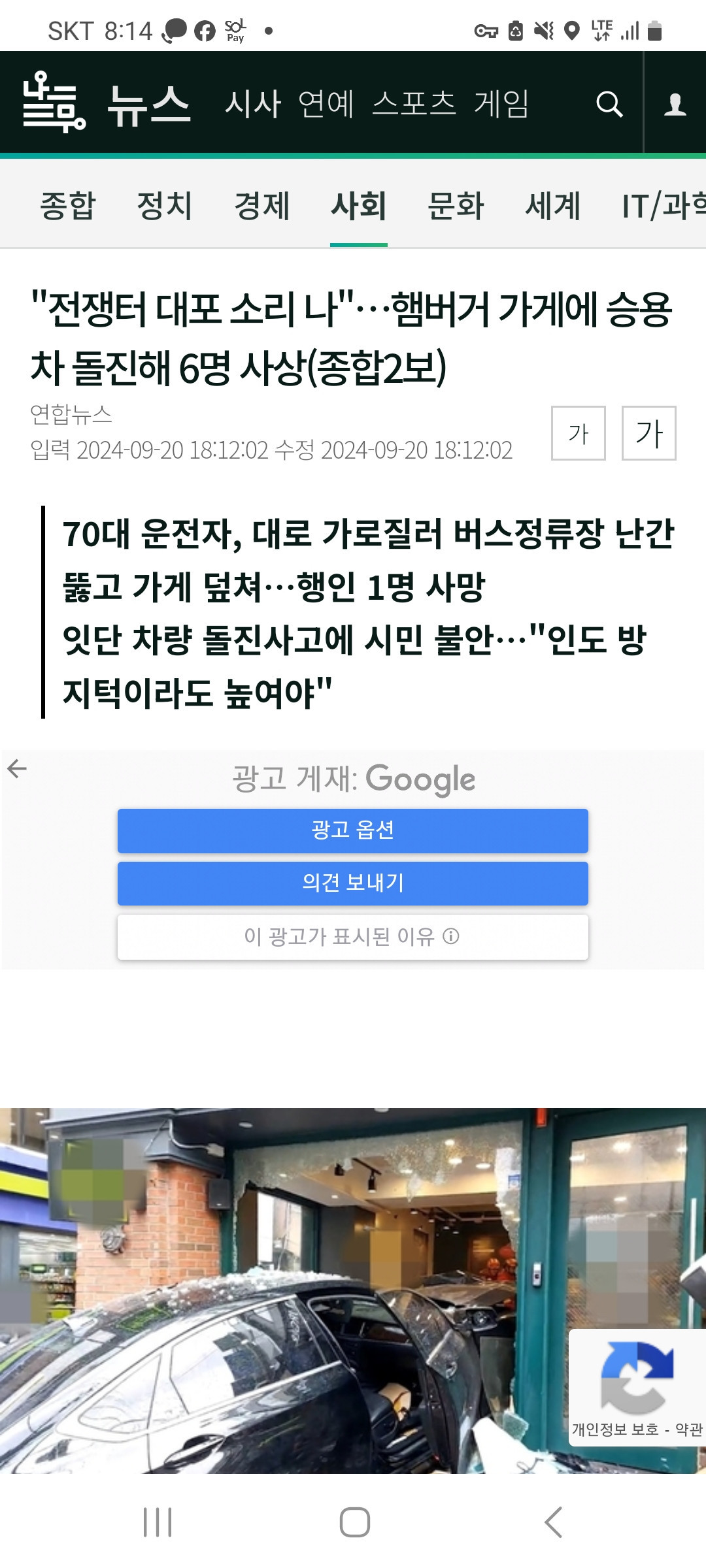Open the recent apps button
This screenshot has height=1568, width=706.
click(158, 1522)
